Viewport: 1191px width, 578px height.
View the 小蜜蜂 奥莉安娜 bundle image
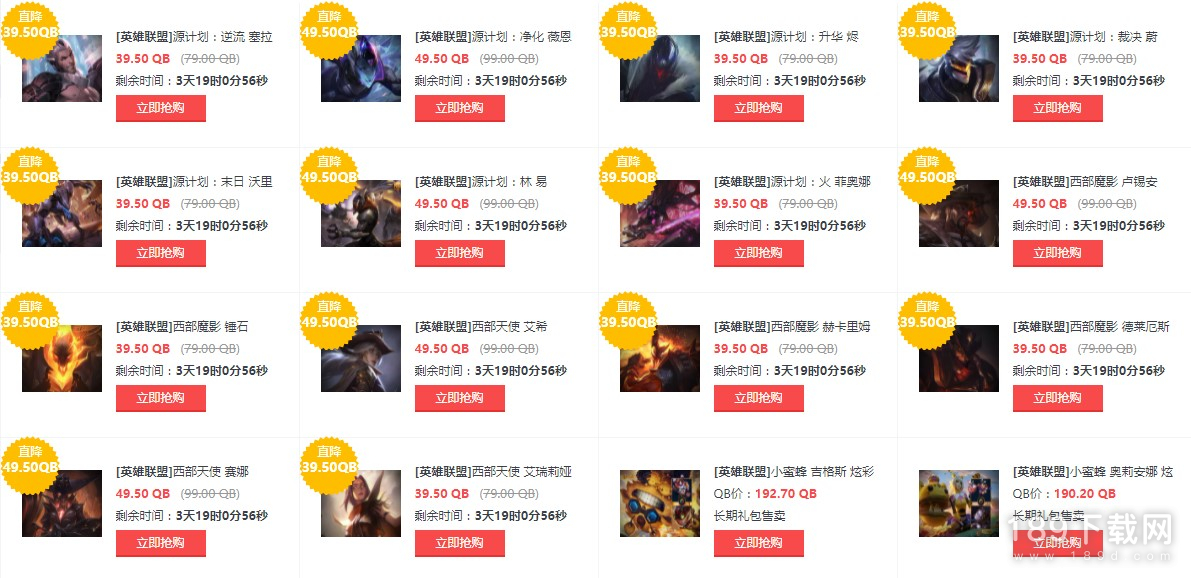tap(958, 503)
